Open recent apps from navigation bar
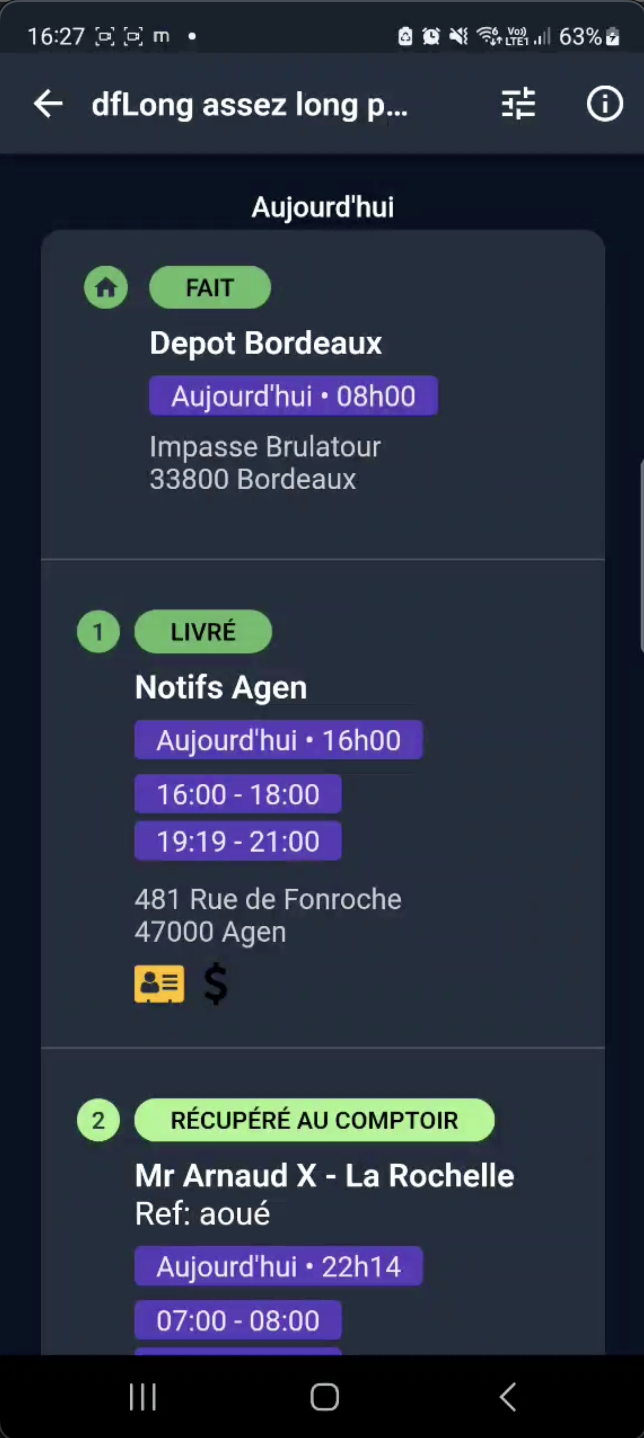The image size is (644, 1438). coord(143,1397)
